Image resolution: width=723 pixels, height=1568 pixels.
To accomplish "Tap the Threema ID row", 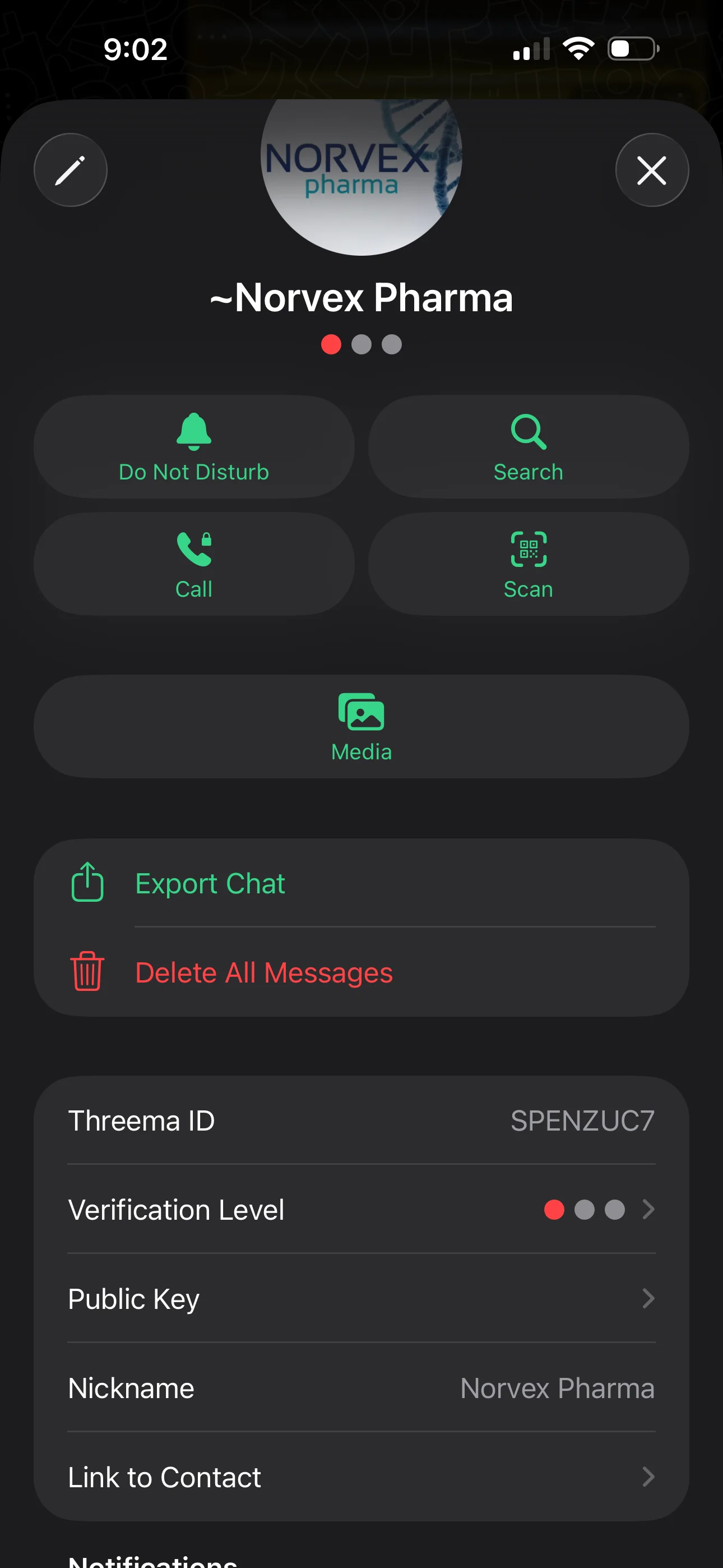I will [x=361, y=1120].
